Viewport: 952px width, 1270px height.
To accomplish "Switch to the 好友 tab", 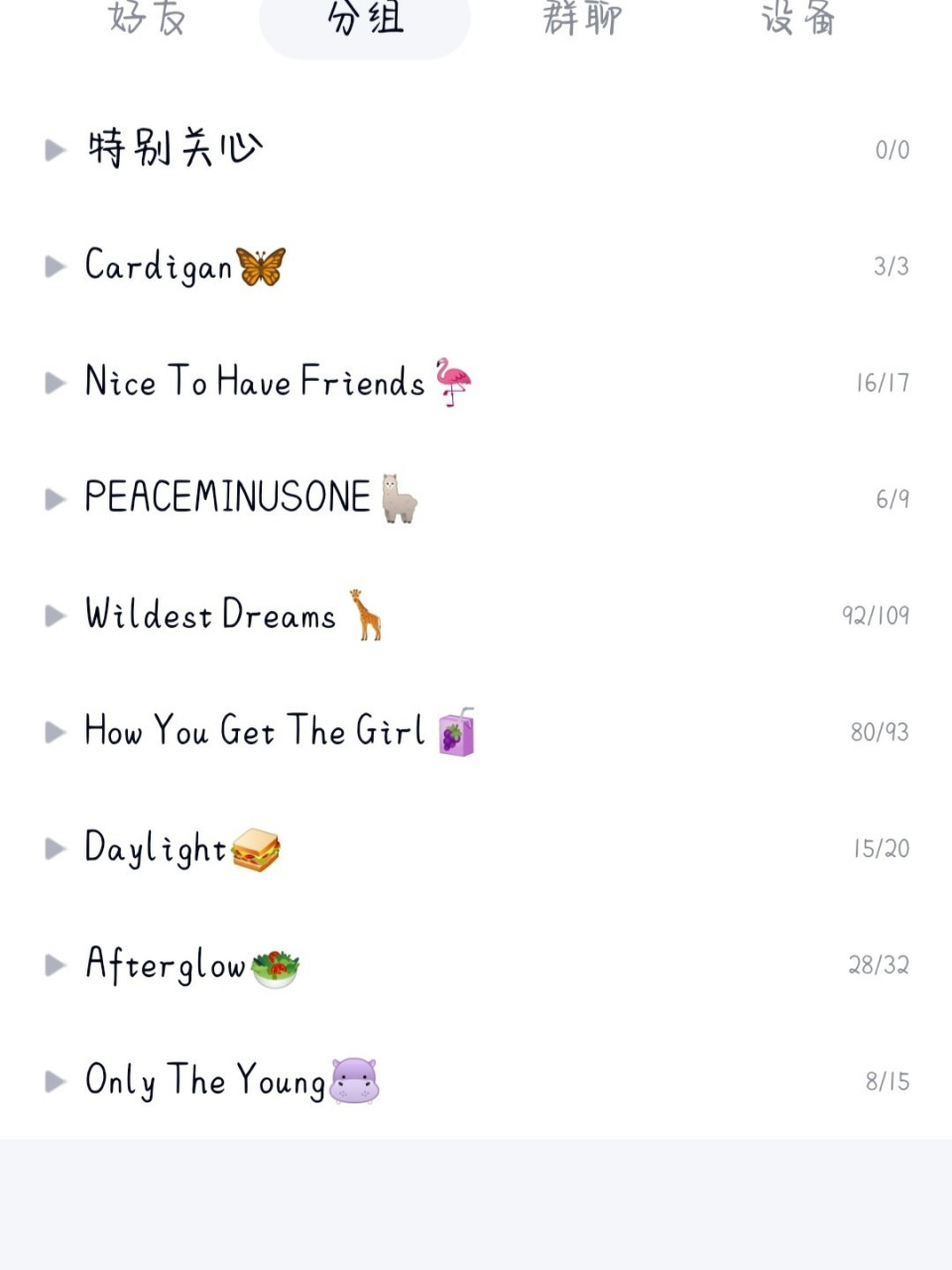I will [147, 18].
